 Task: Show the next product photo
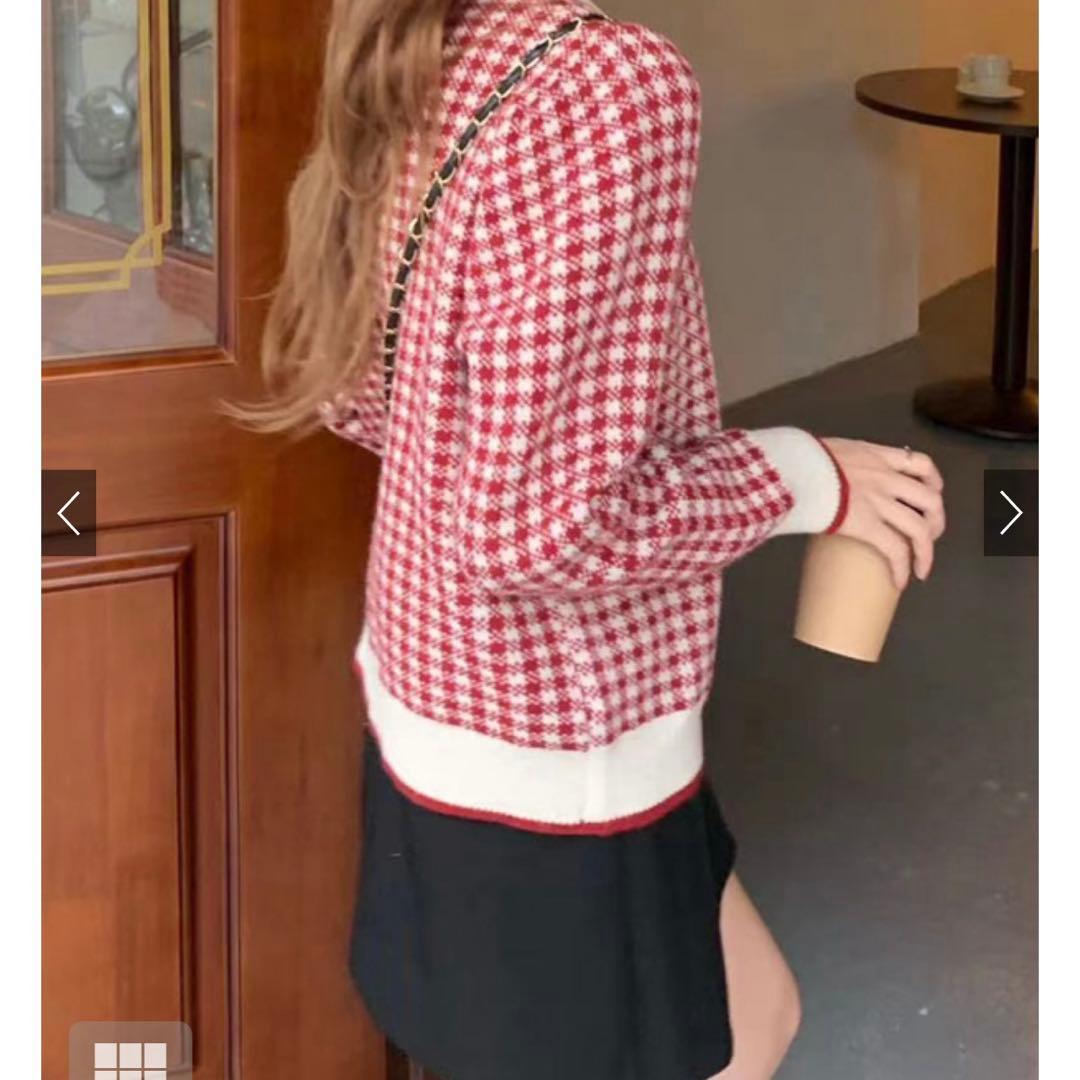[1010, 513]
